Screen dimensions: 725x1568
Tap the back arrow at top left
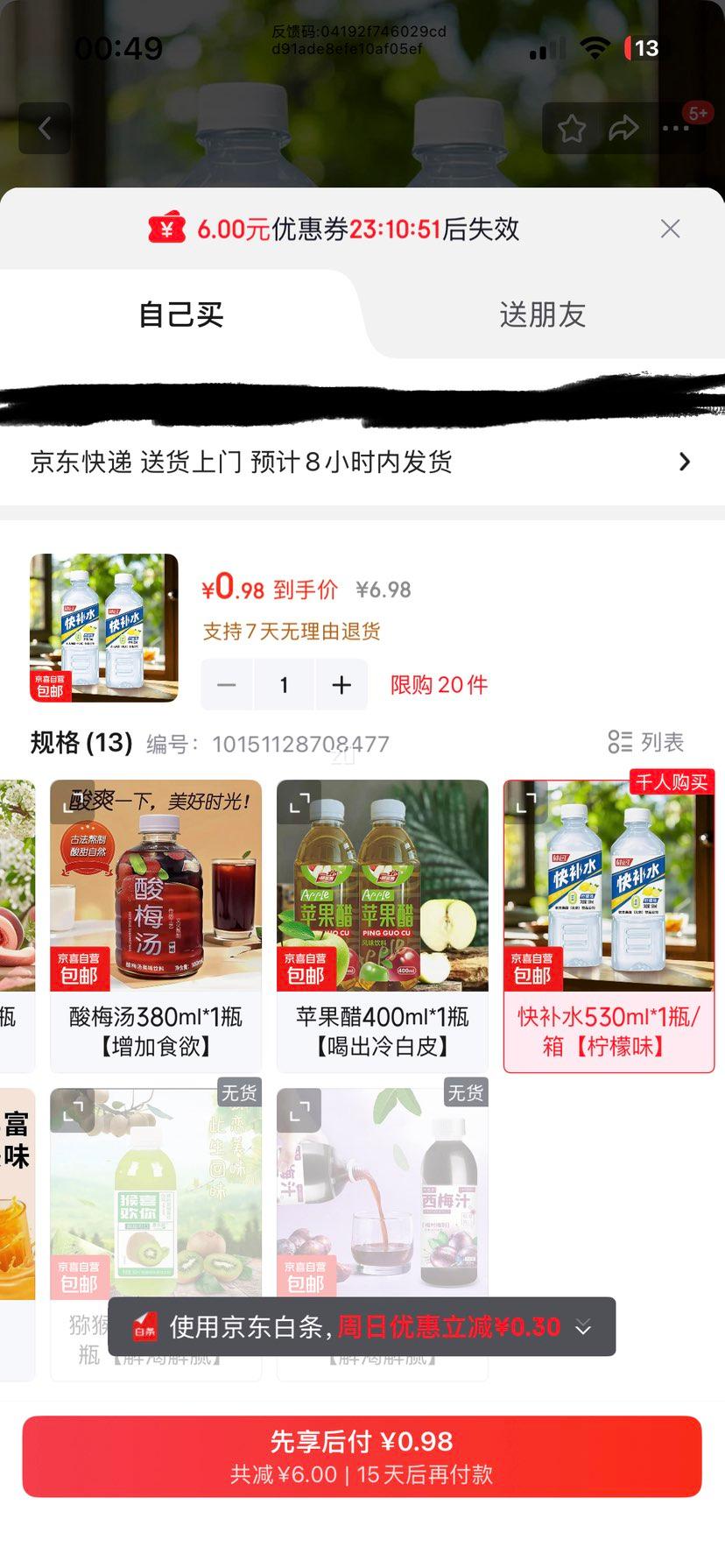[45, 128]
